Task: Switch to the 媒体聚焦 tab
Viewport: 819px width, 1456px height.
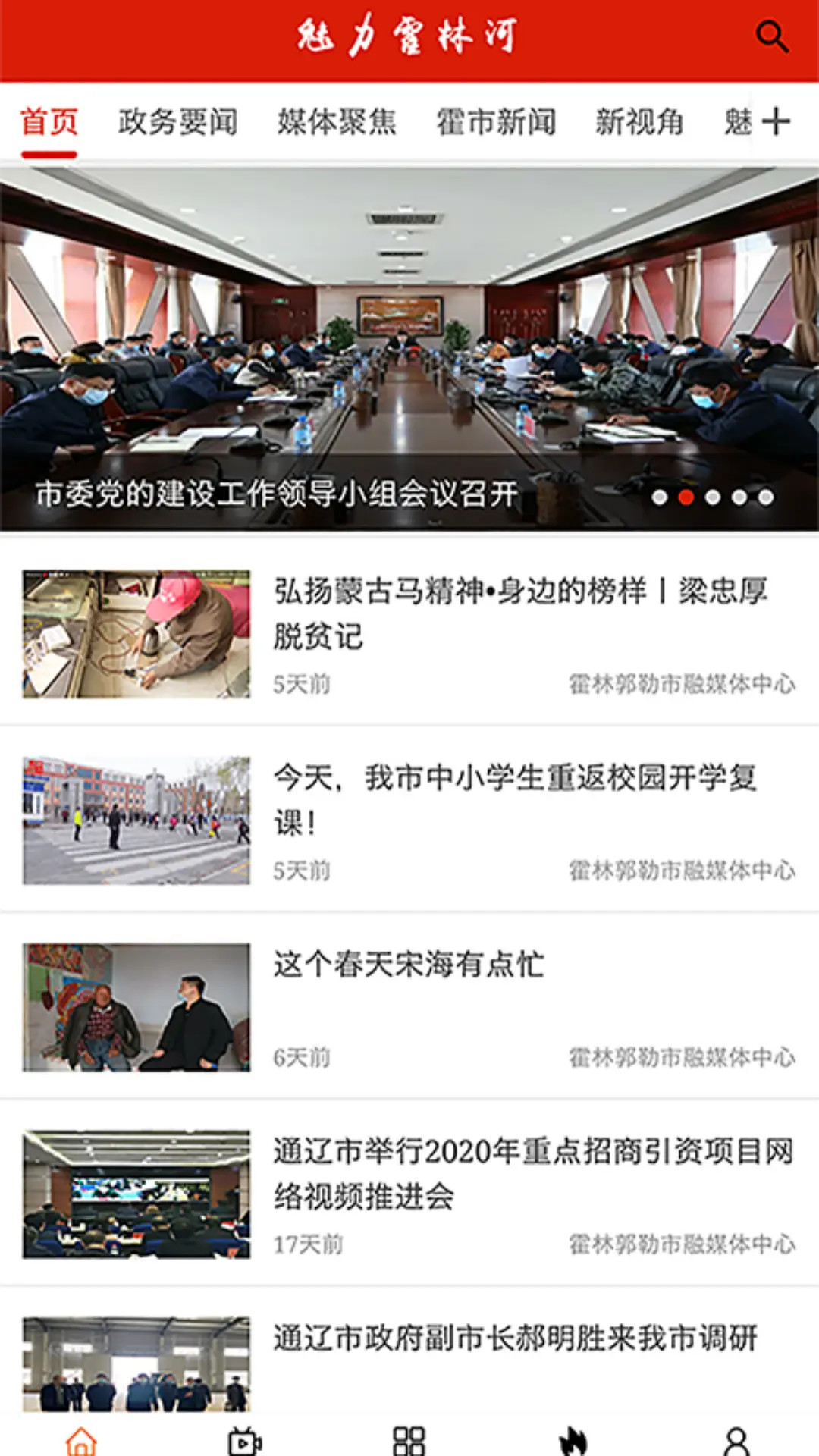Action: pyautogui.click(x=339, y=121)
